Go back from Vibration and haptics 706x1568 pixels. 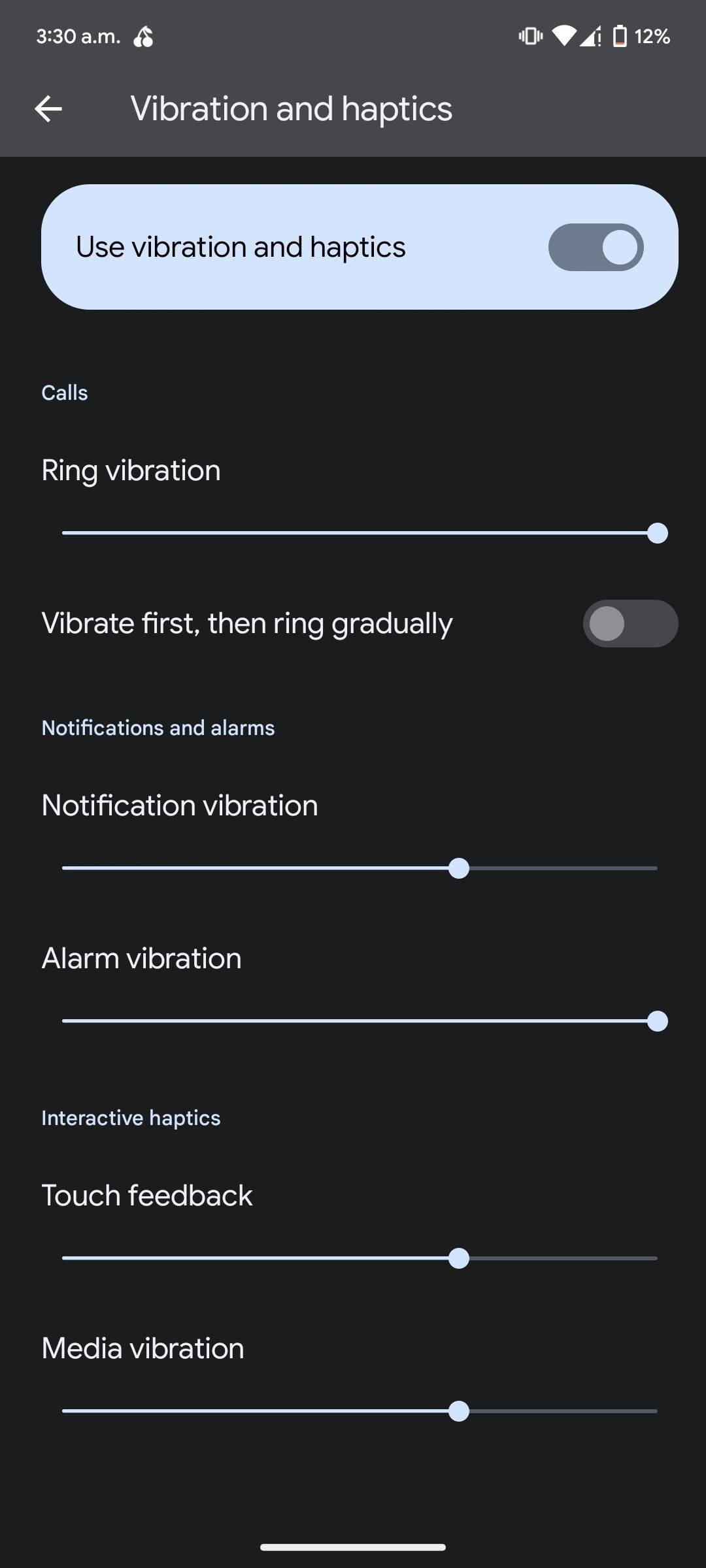click(x=48, y=108)
